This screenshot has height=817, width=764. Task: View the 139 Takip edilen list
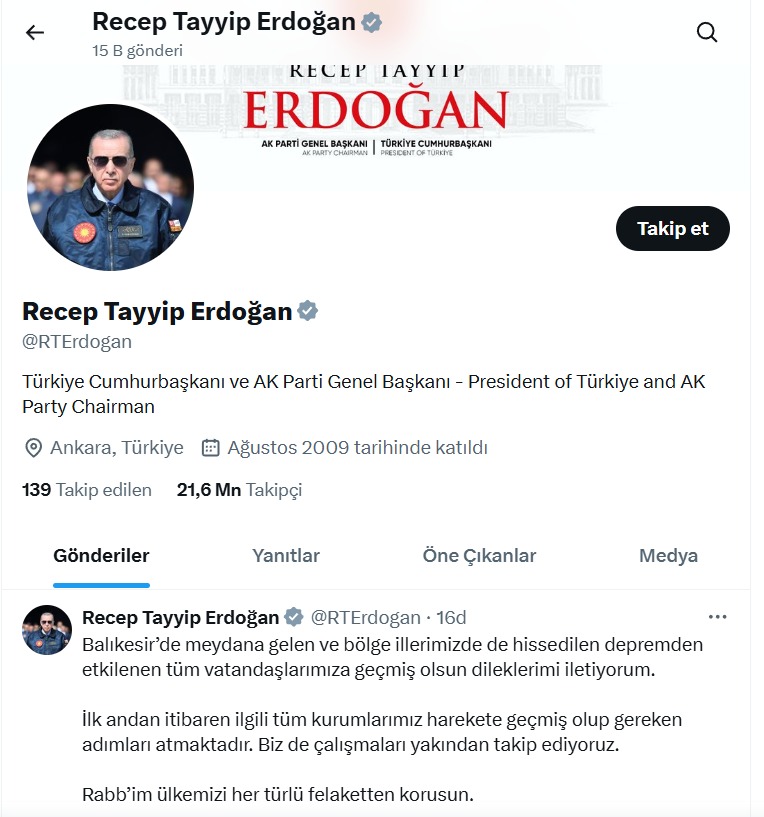click(86, 490)
